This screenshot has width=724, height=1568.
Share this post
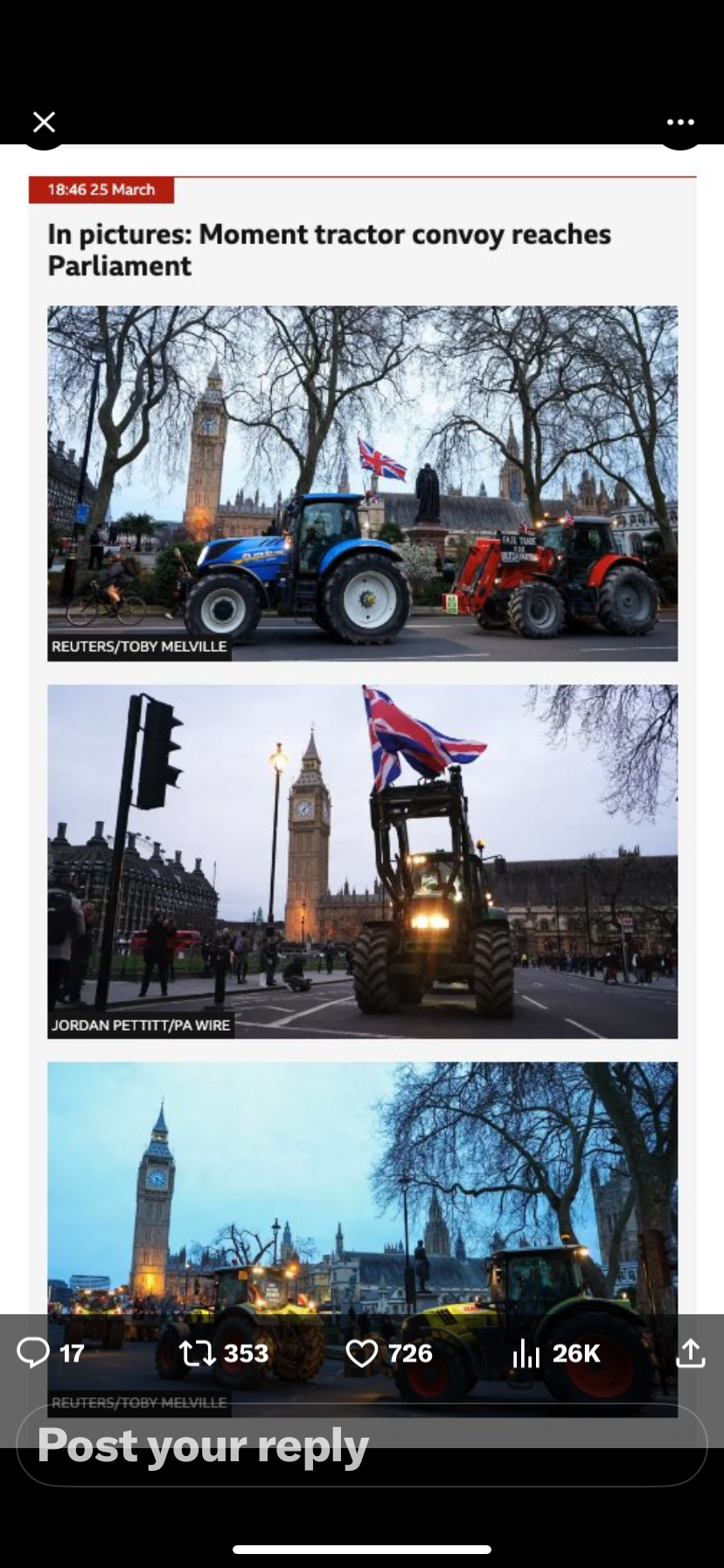tap(690, 1353)
